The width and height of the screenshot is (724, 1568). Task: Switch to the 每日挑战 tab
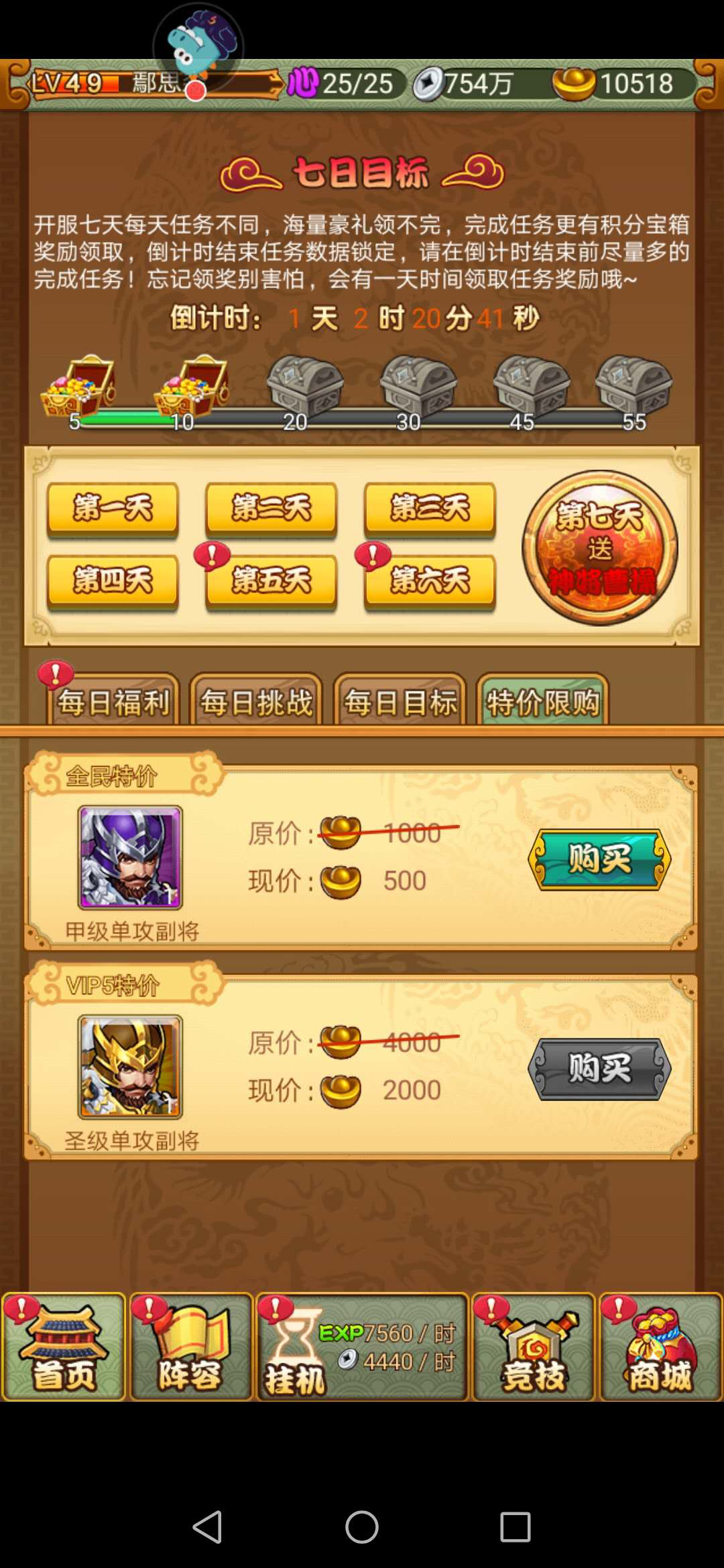pos(256,702)
